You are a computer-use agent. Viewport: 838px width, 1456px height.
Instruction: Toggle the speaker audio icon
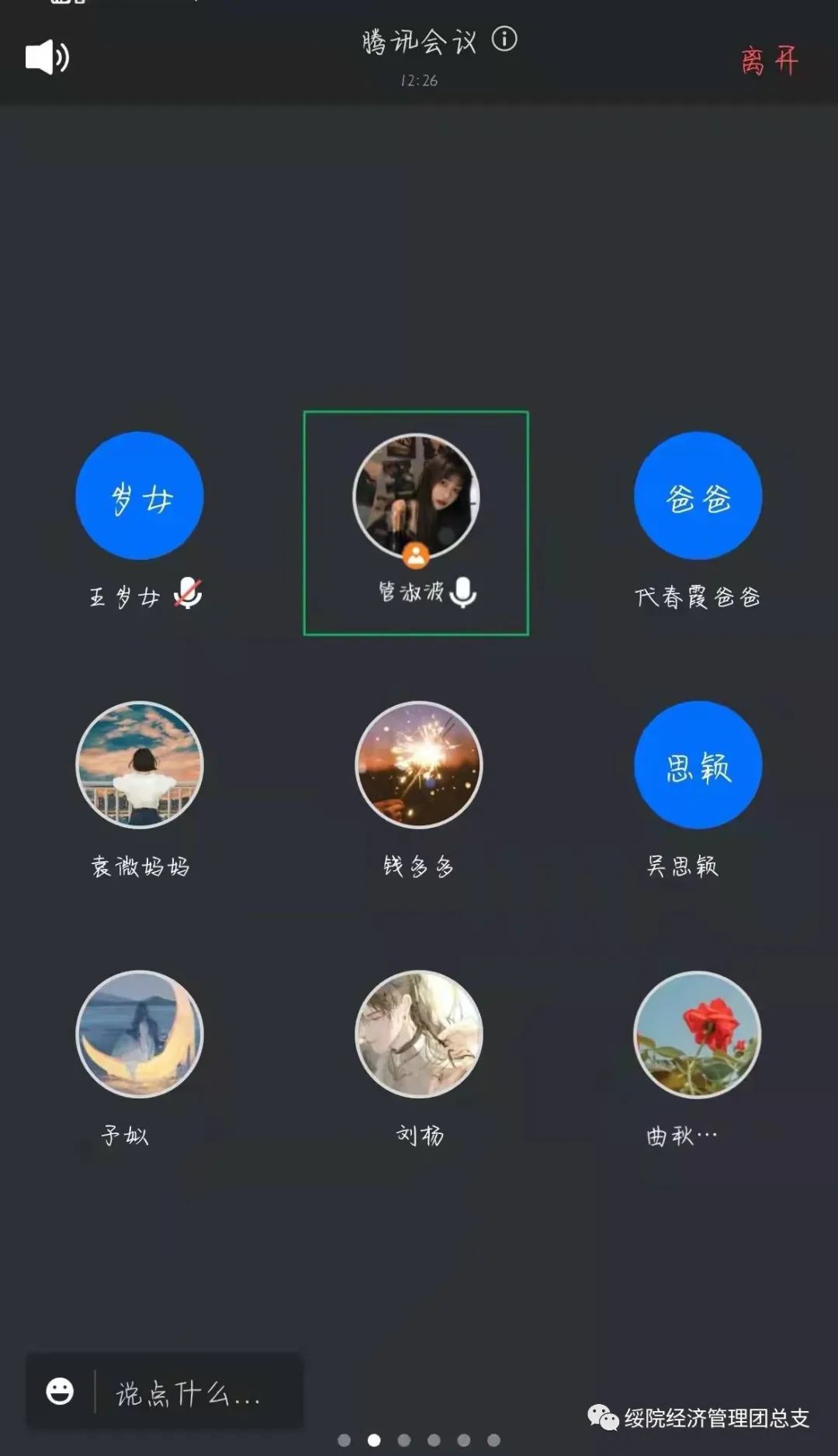pos(47,57)
